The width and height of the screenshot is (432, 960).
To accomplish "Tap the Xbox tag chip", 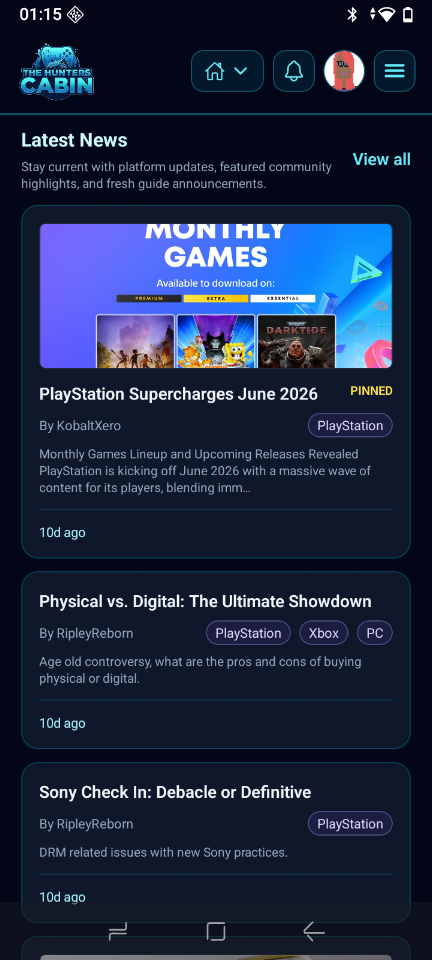I will point(324,633).
